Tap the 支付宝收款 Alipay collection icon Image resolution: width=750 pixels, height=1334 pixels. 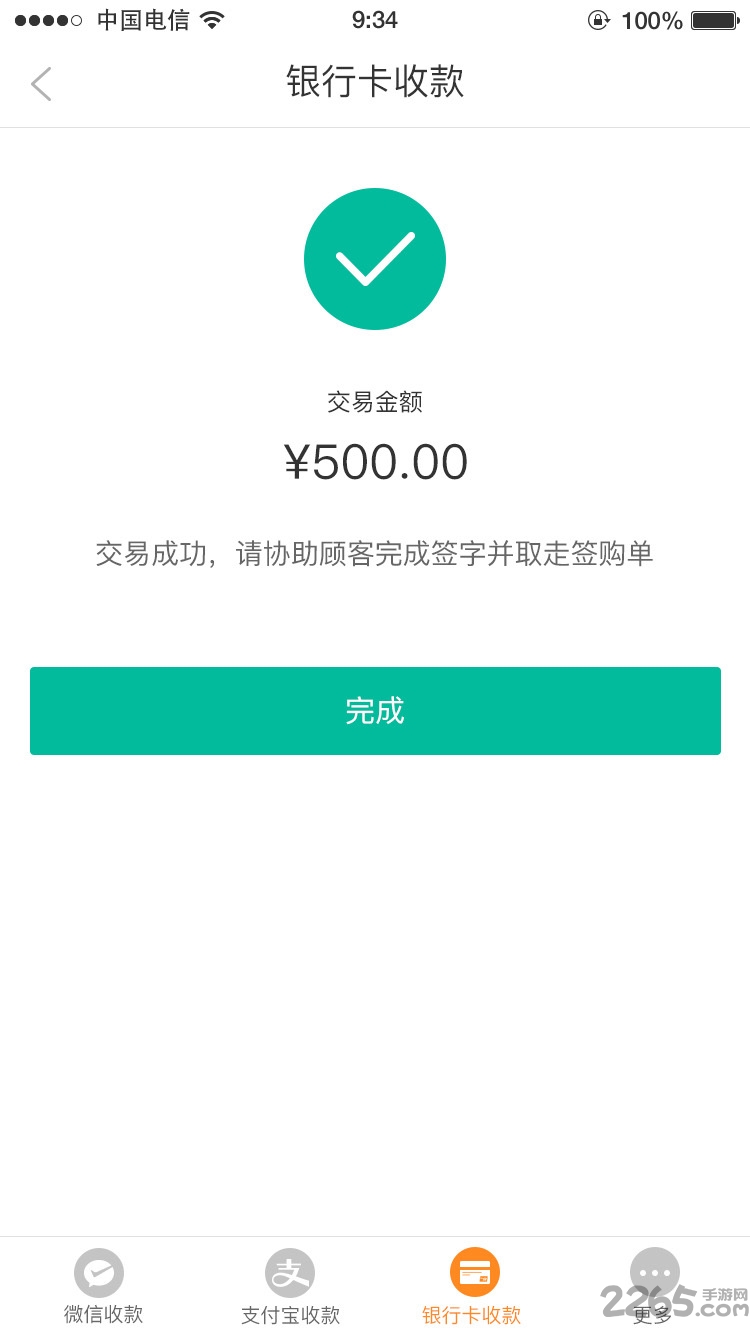click(288, 1274)
